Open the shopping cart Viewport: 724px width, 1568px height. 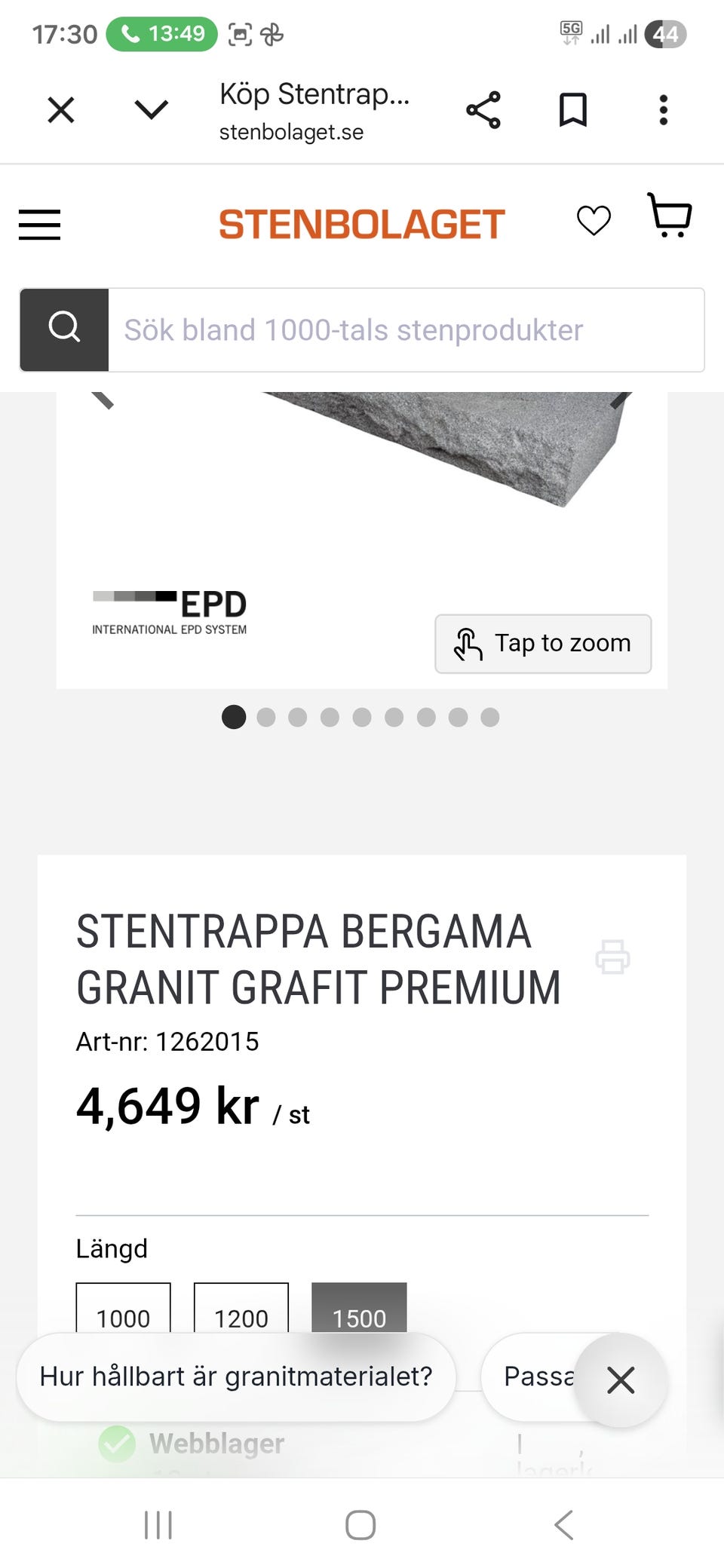point(670,219)
